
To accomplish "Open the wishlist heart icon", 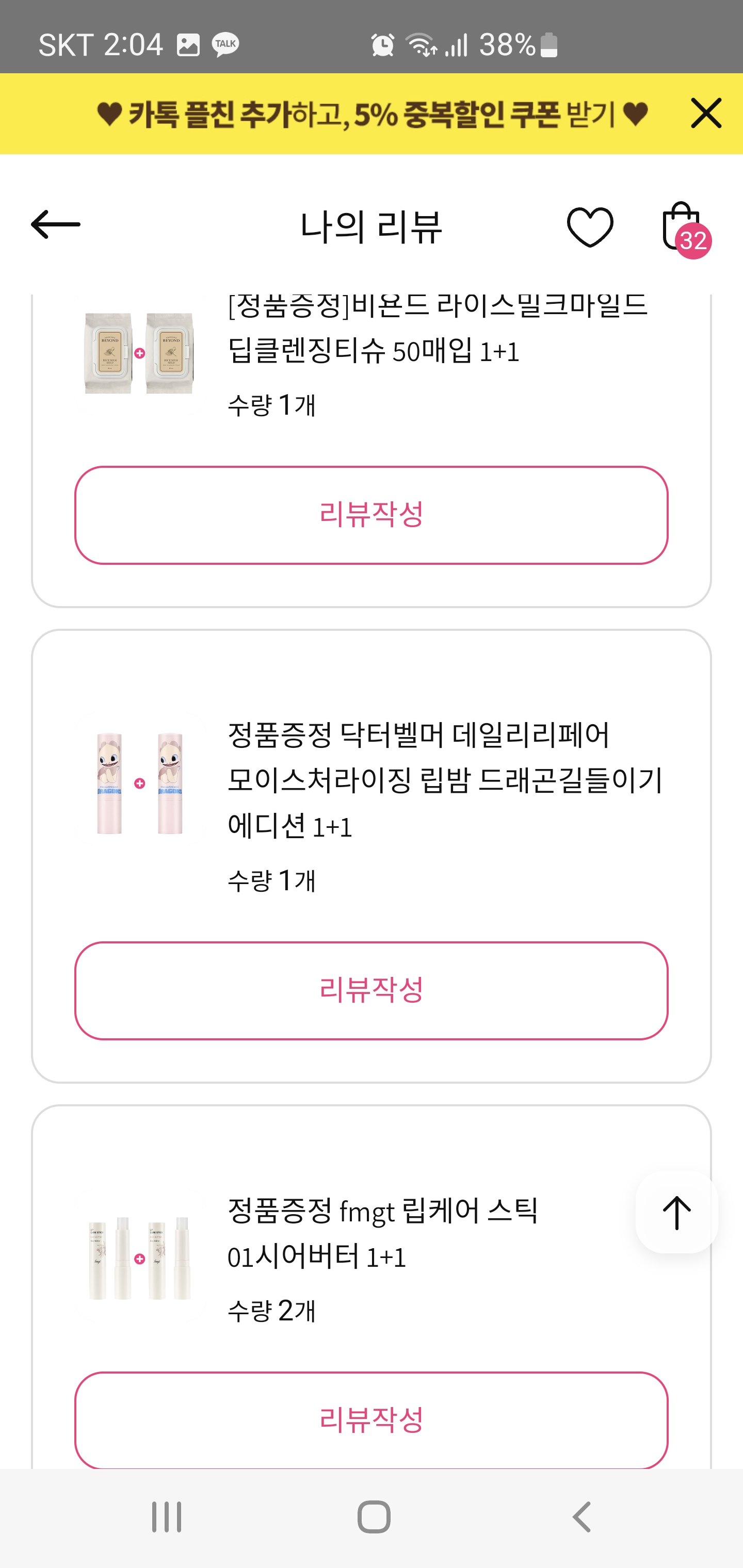I will (590, 227).
